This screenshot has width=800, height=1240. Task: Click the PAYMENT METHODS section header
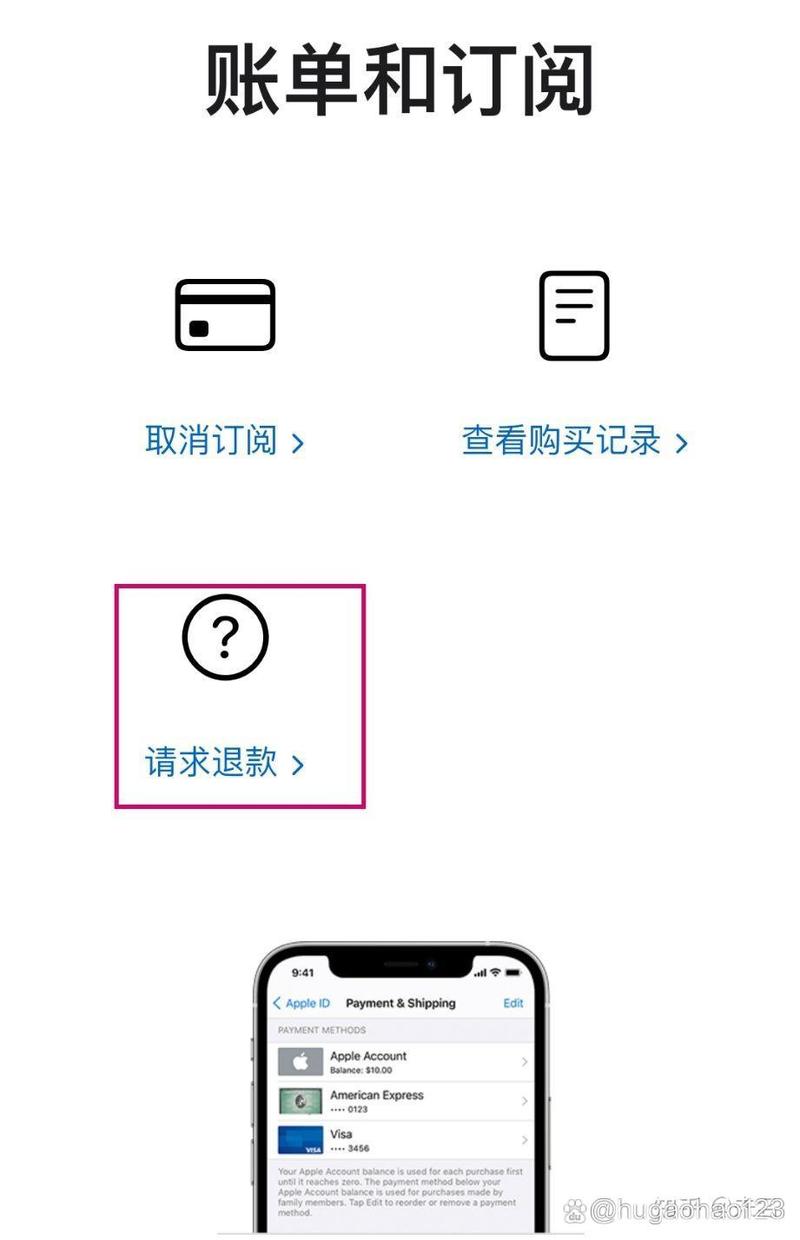coord(322,1030)
